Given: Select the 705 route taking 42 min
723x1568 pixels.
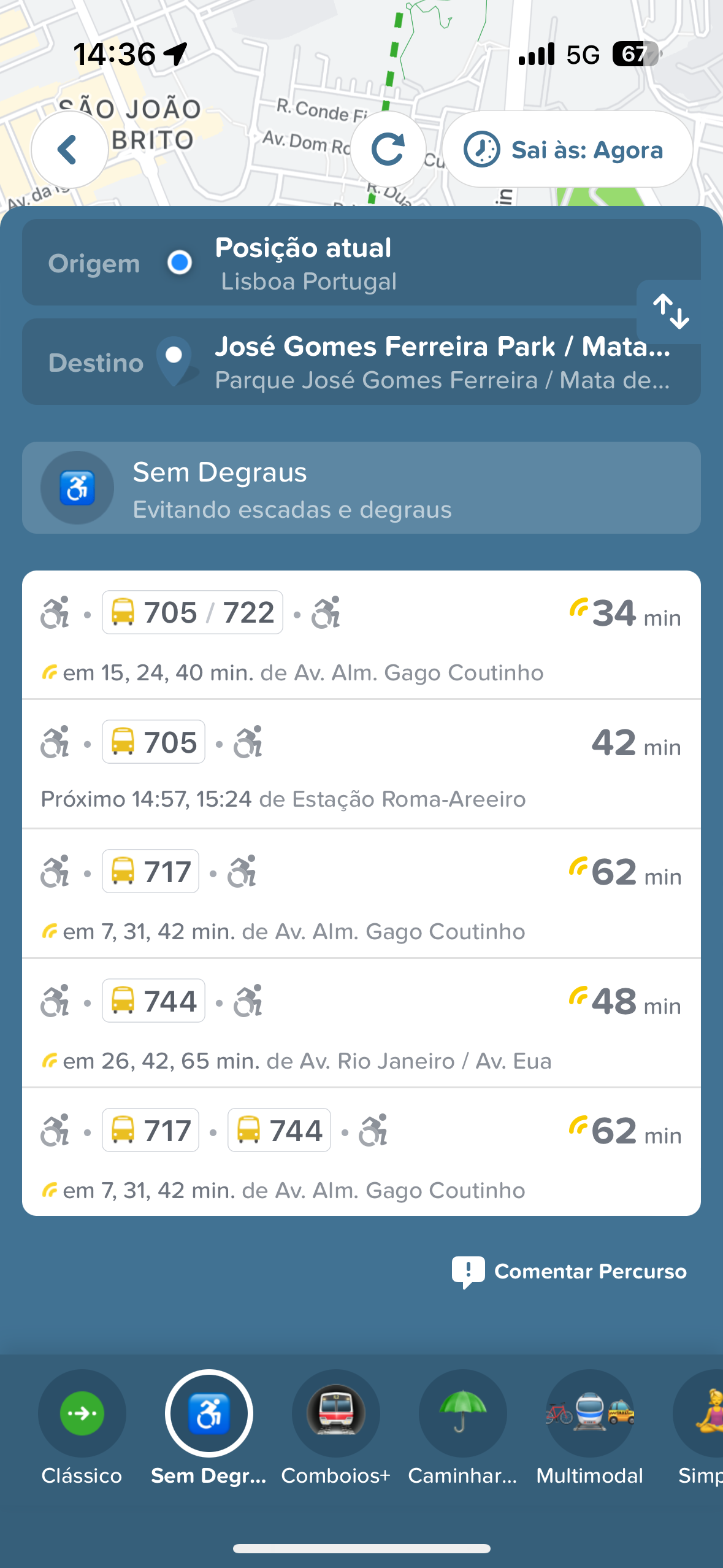Looking at the screenshot, I should click(361, 764).
